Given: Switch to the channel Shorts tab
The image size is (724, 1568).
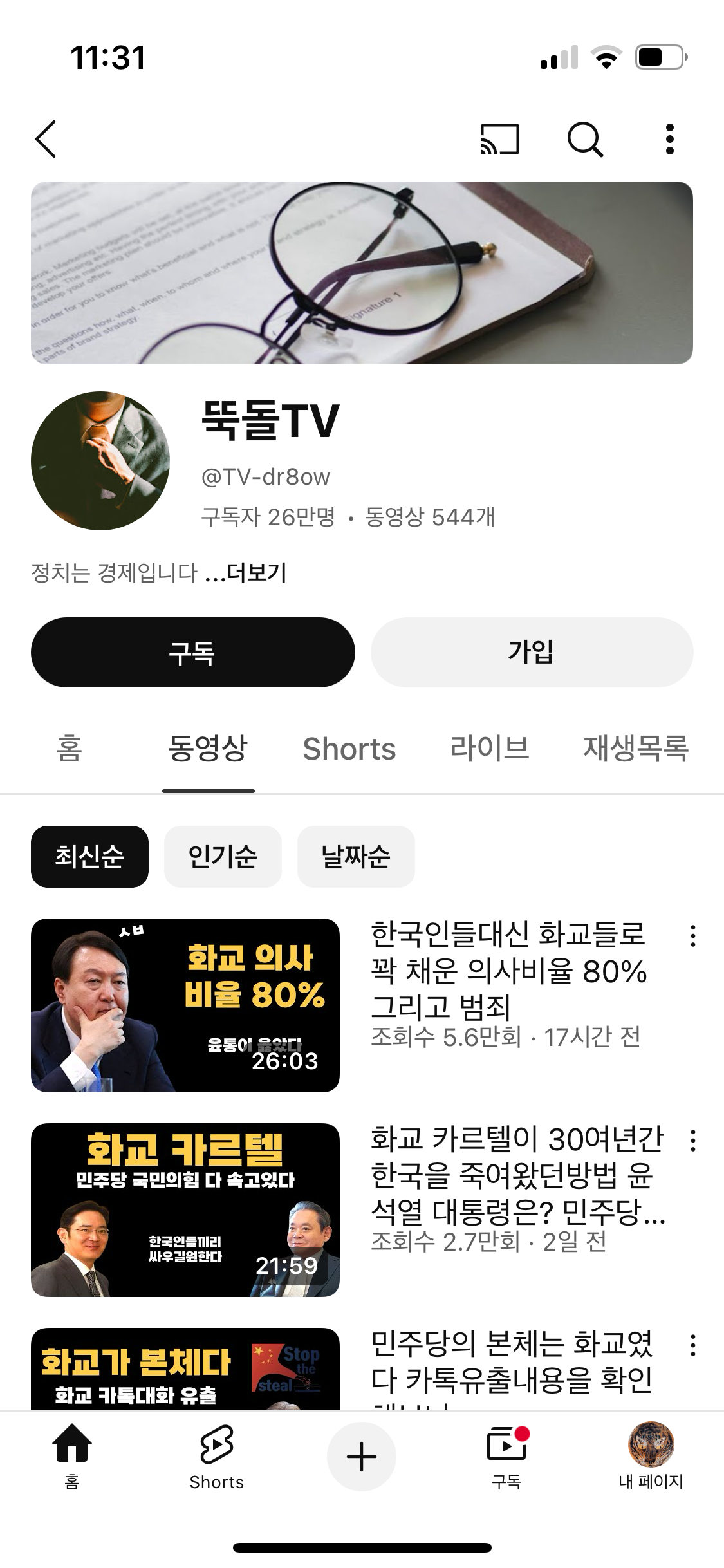Looking at the screenshot, I should pyautogui.click(x=349, y=749).
